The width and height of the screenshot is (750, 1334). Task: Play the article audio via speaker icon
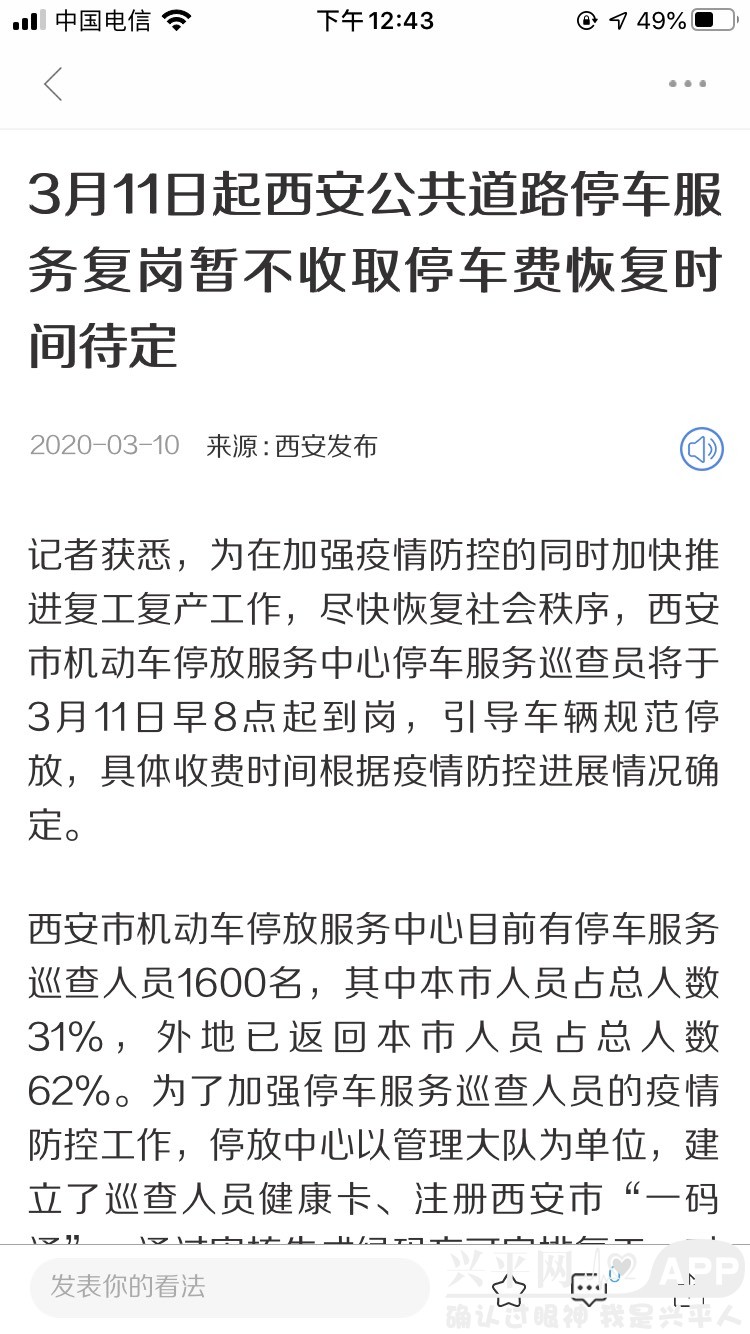[701, 449]
